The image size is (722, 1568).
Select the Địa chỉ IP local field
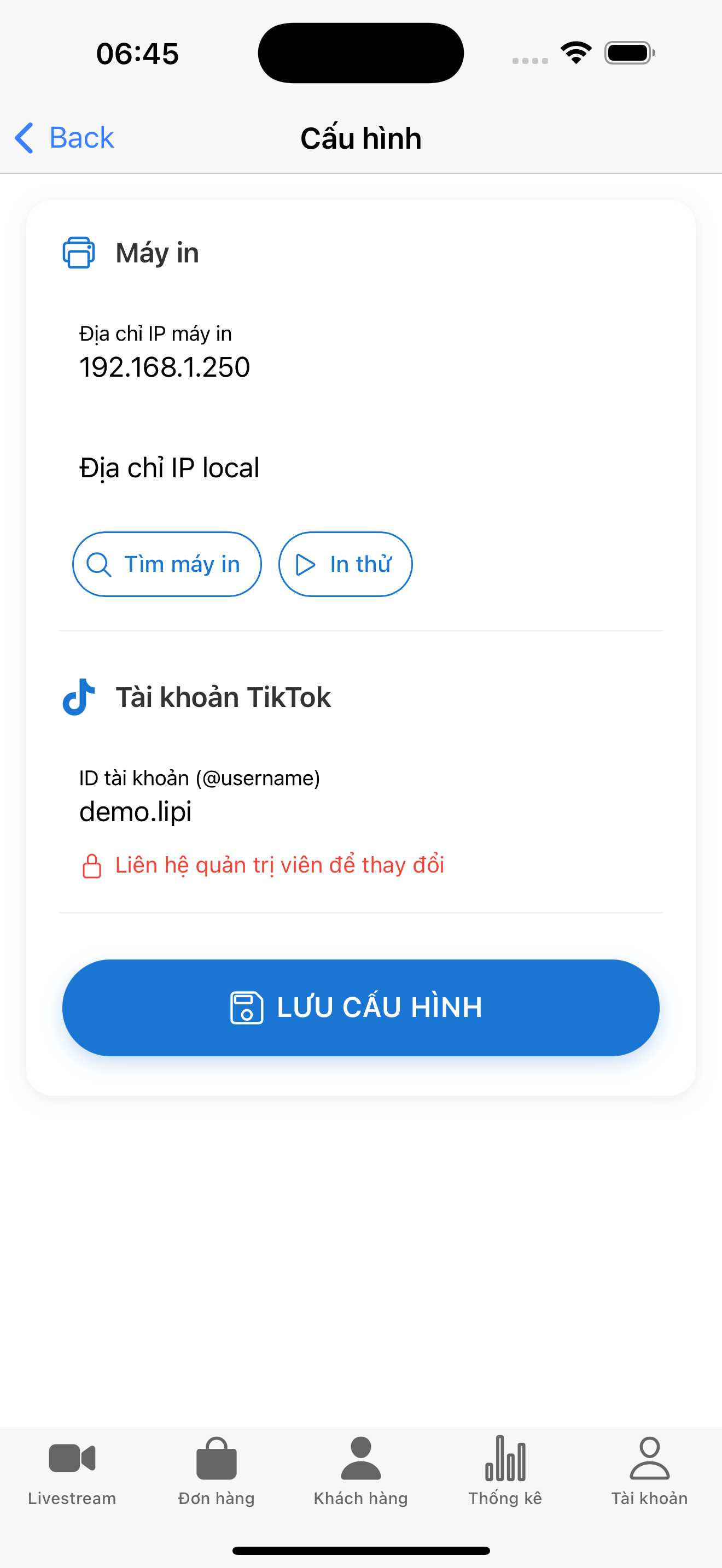[x=170, y=467]
